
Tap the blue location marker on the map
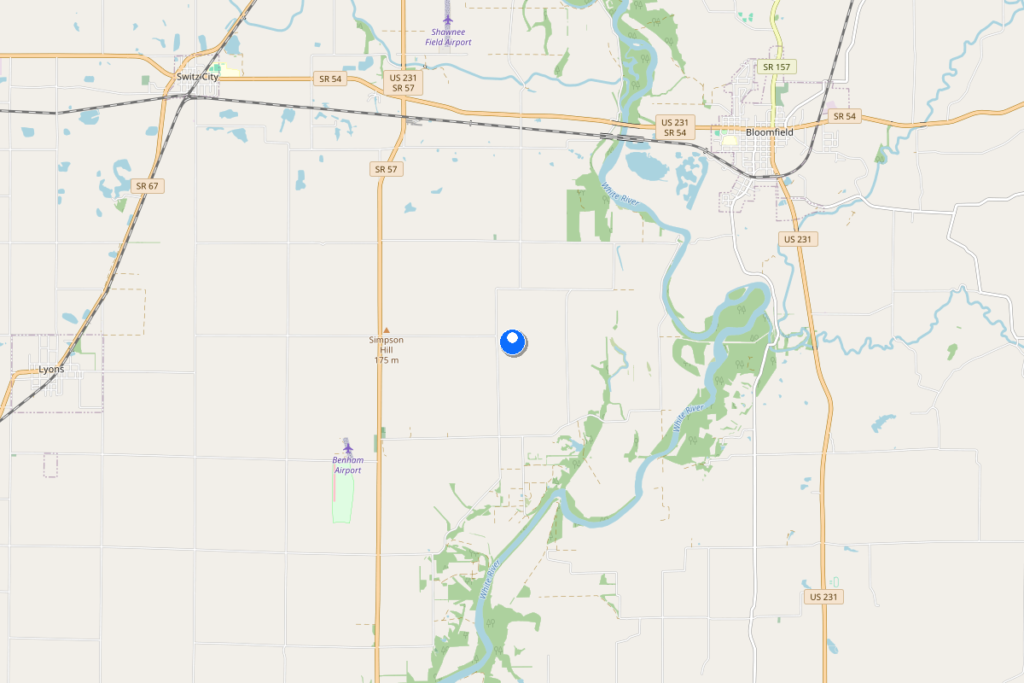coord(513,343)
